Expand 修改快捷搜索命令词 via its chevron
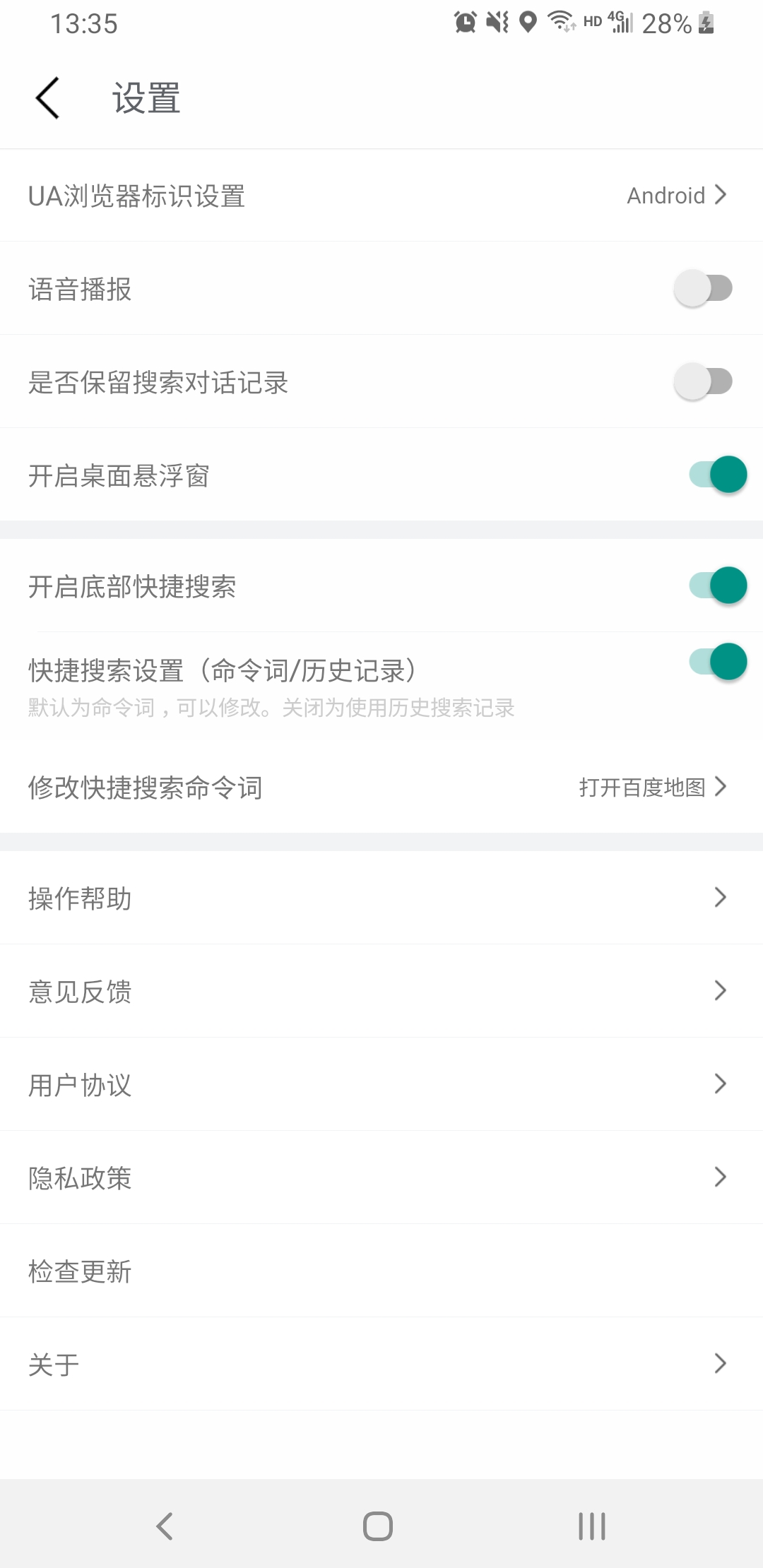This screenshot has height=1568, width=763. tap(721, 786)
